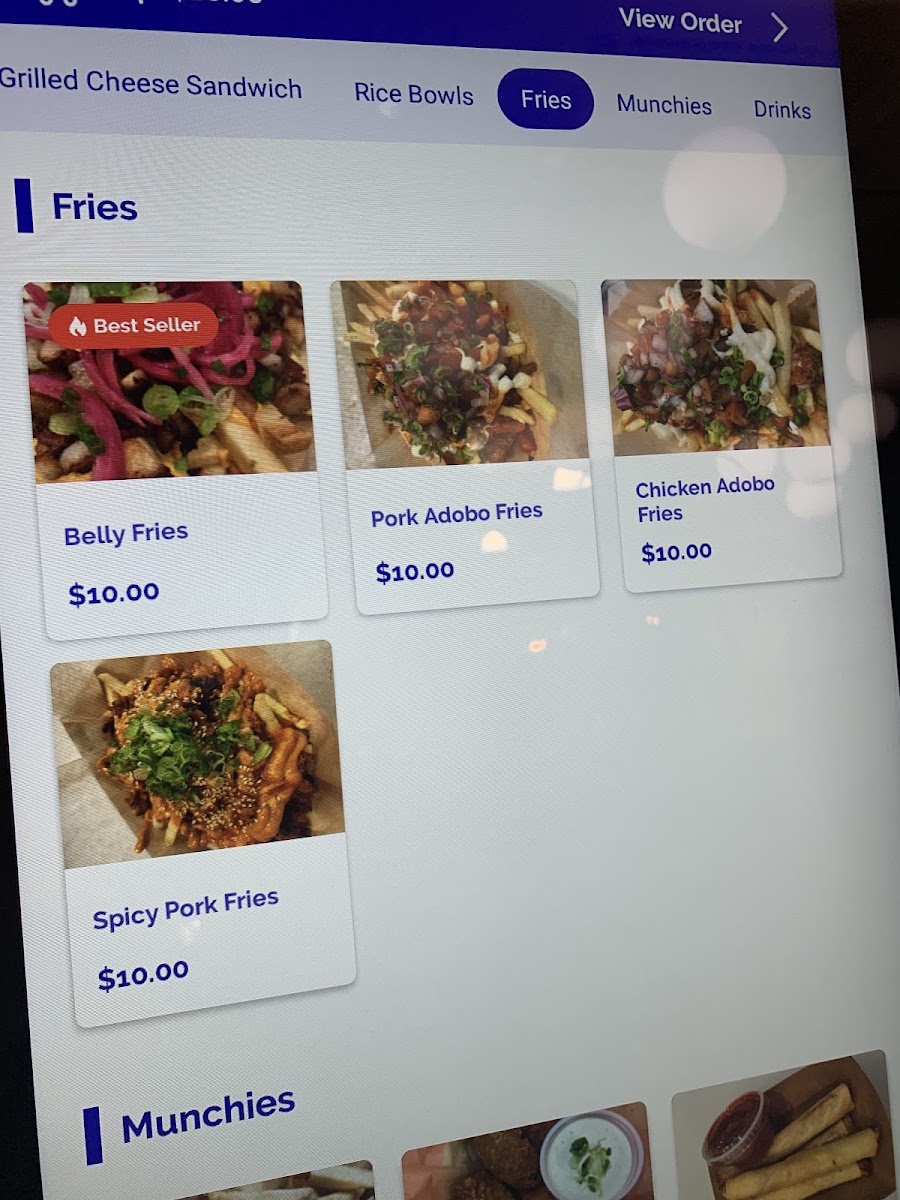
Task: Switch to Grilled Cheese Sandwich category
Action: click(x=150, y=84)
